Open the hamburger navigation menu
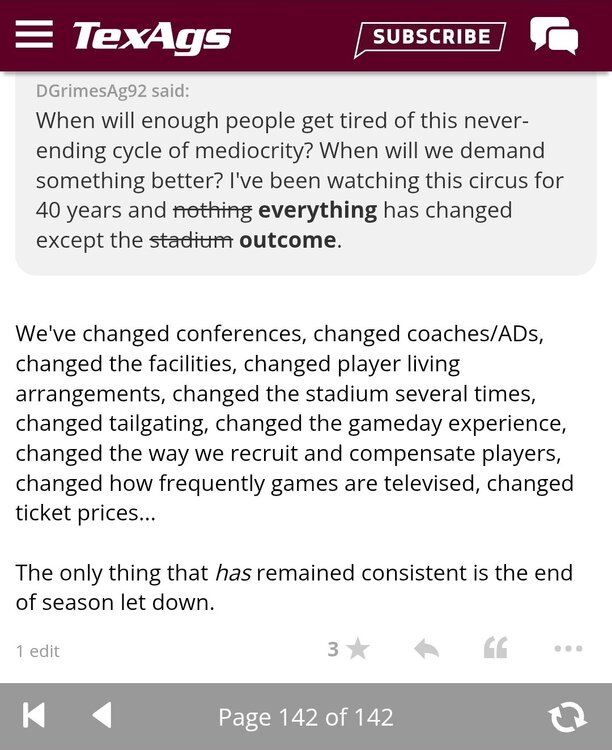This screenshot has width=612, height=750. [x=34, y=35]
